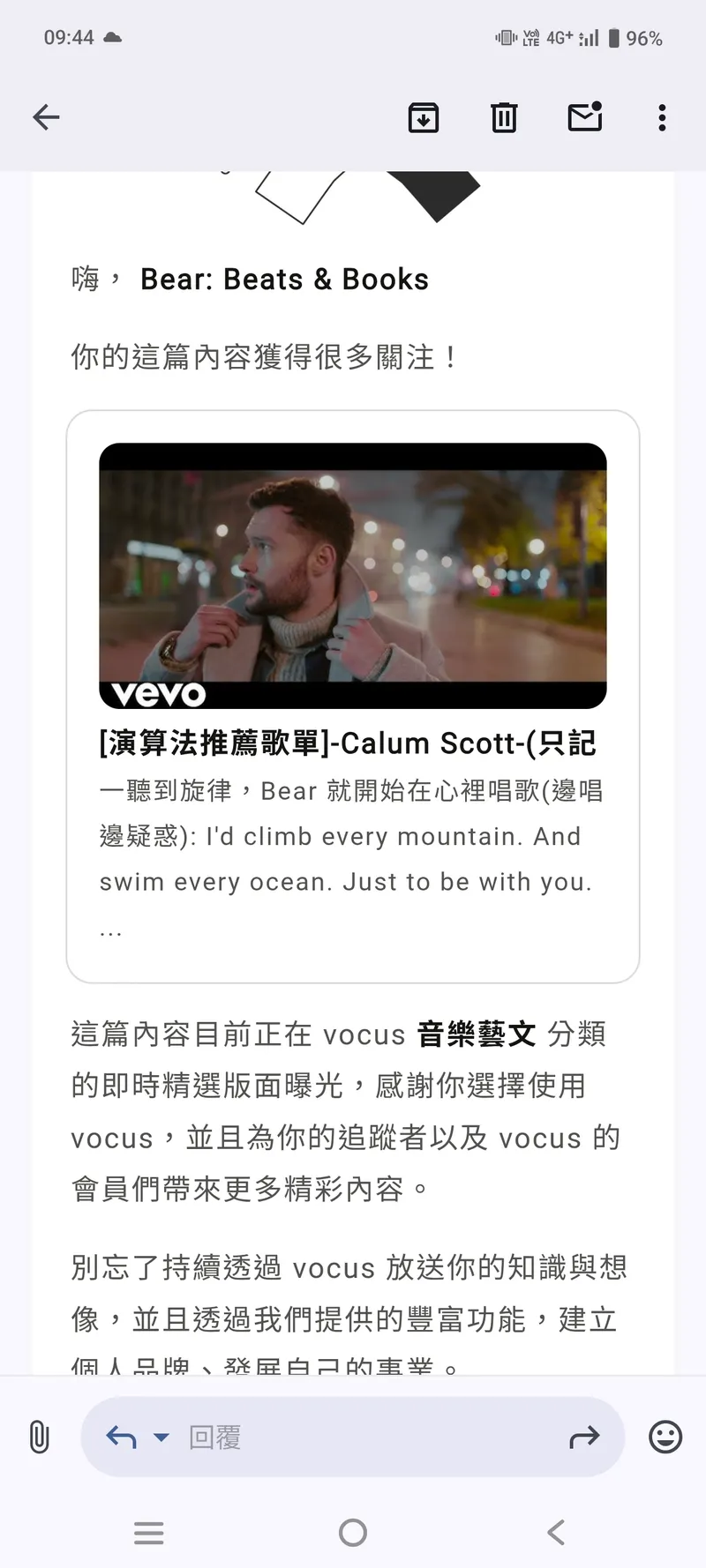Open recent apps

coord(148,1533)
